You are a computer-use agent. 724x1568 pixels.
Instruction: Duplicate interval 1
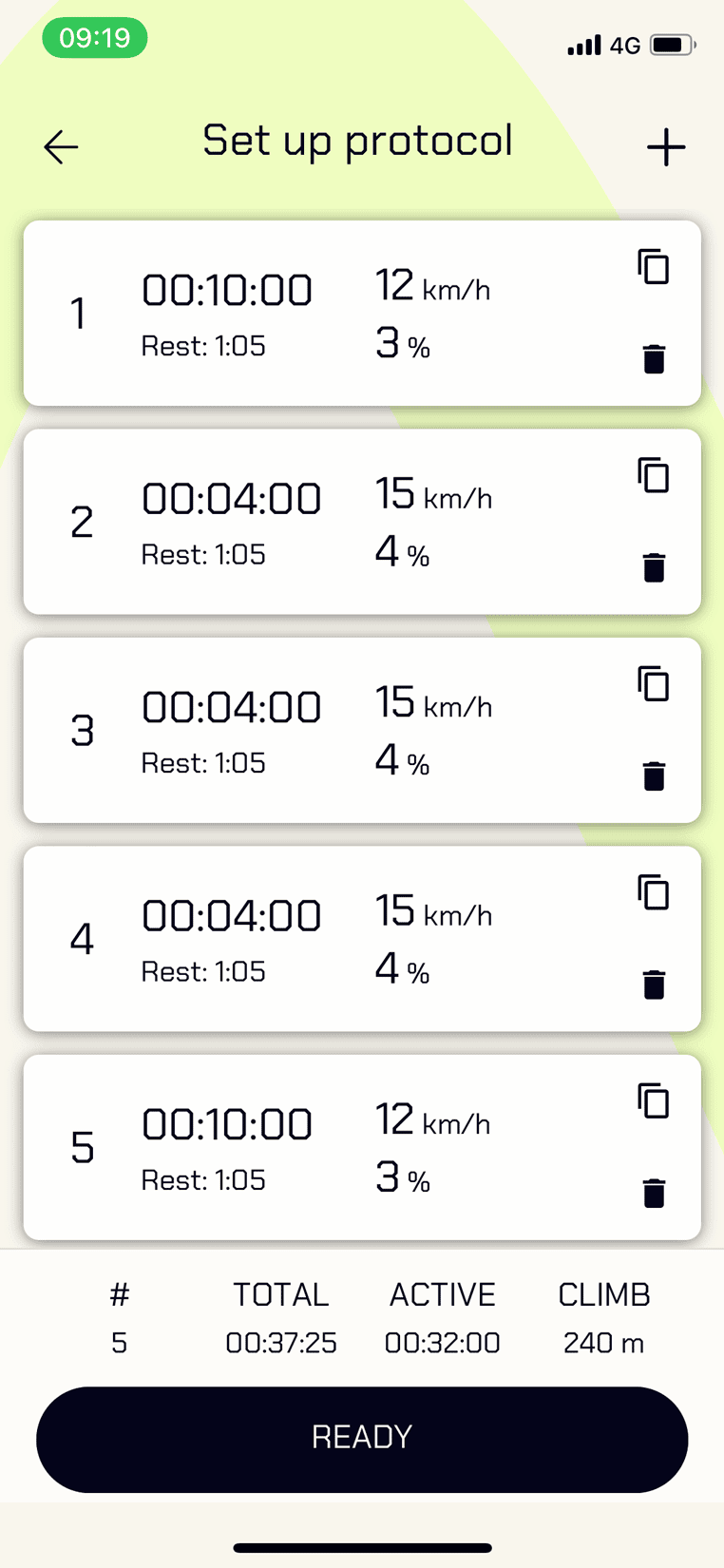click(x=654, y=267)
